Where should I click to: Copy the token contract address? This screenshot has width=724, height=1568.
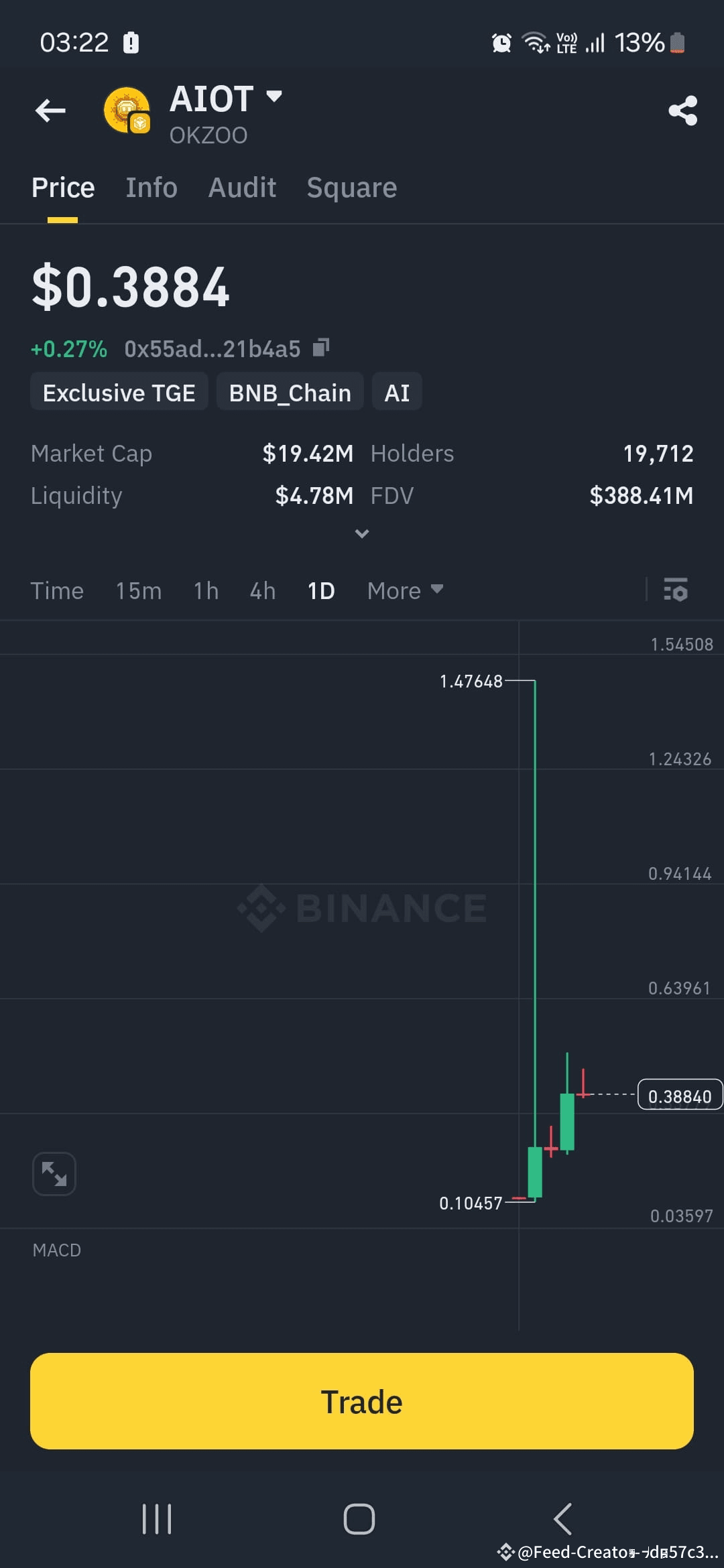click(321, 348)
